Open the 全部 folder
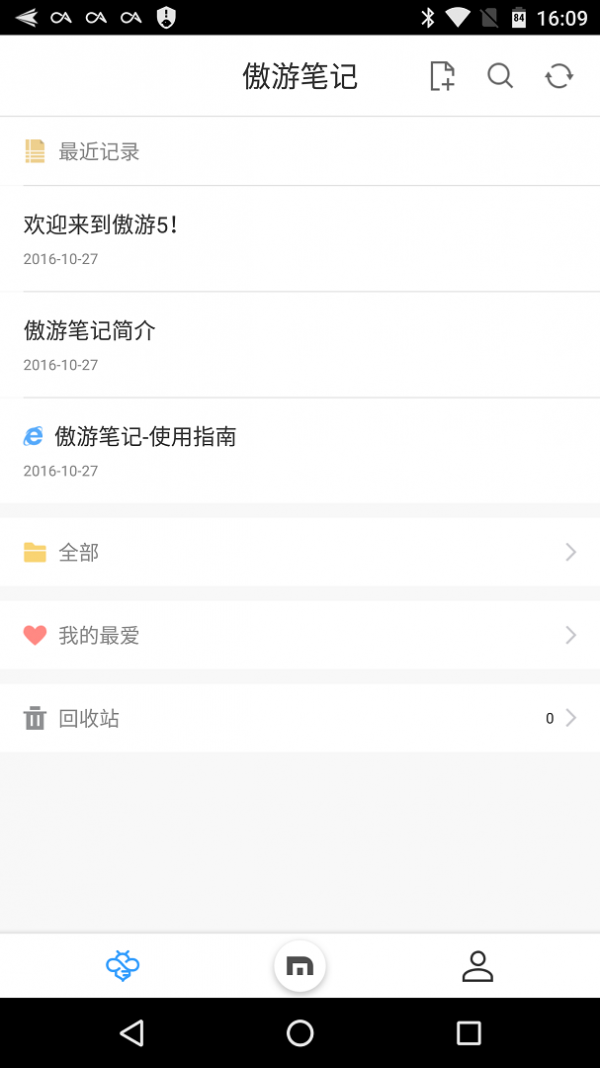600x1068 pixels. (x=300, y=552)
